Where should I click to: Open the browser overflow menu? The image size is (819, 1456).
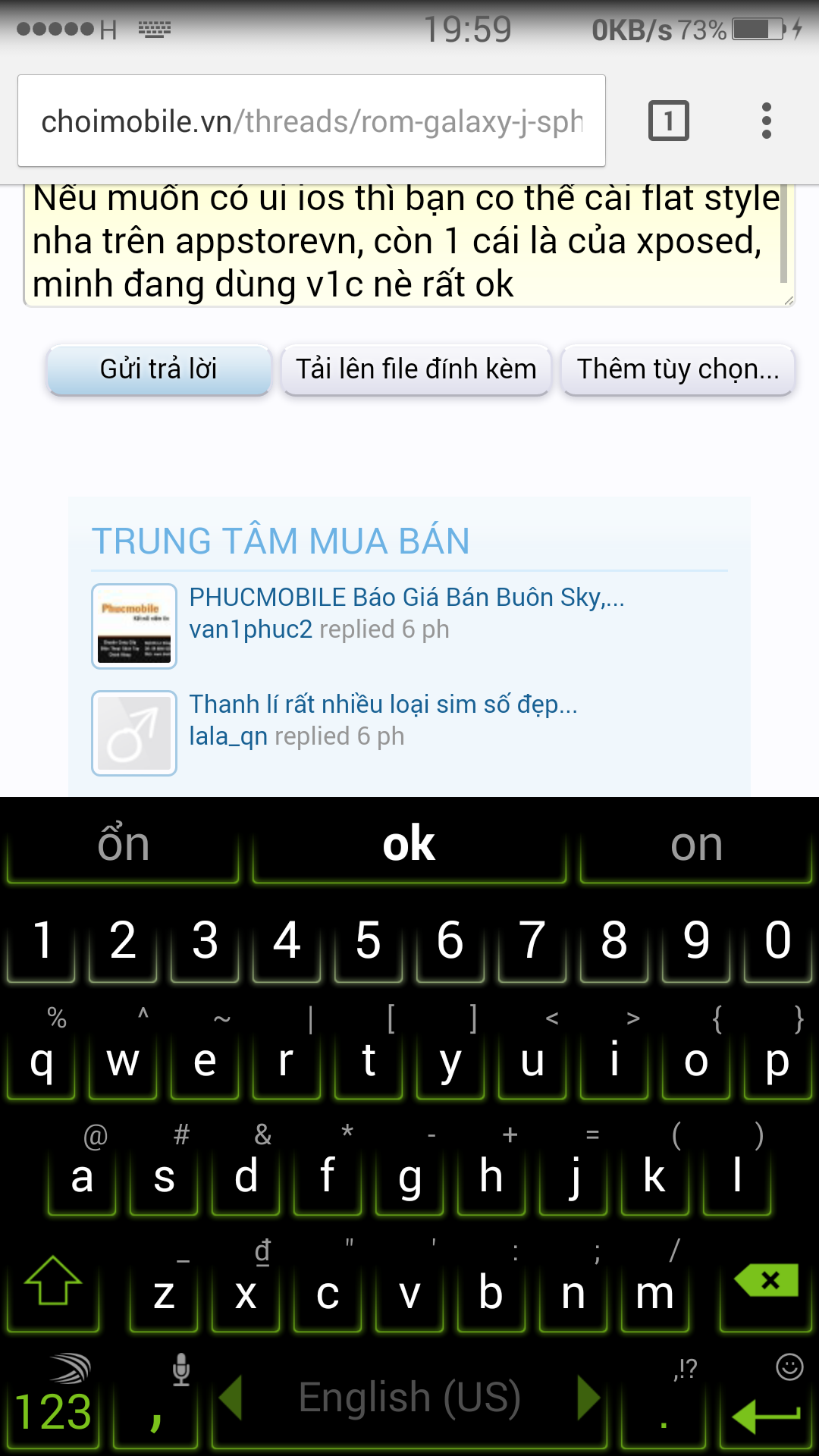tap(767, 121)
